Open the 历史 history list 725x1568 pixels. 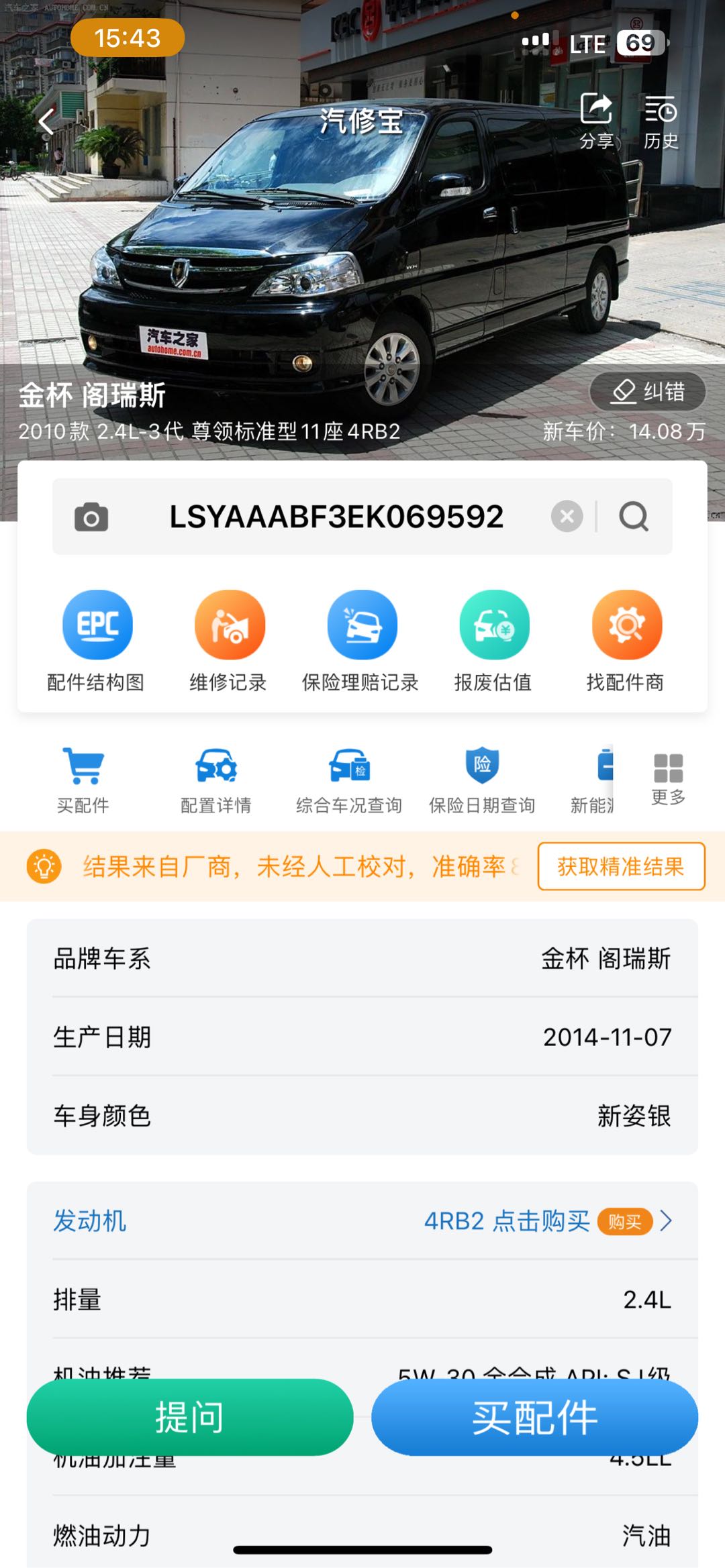[x=661, y=121]
